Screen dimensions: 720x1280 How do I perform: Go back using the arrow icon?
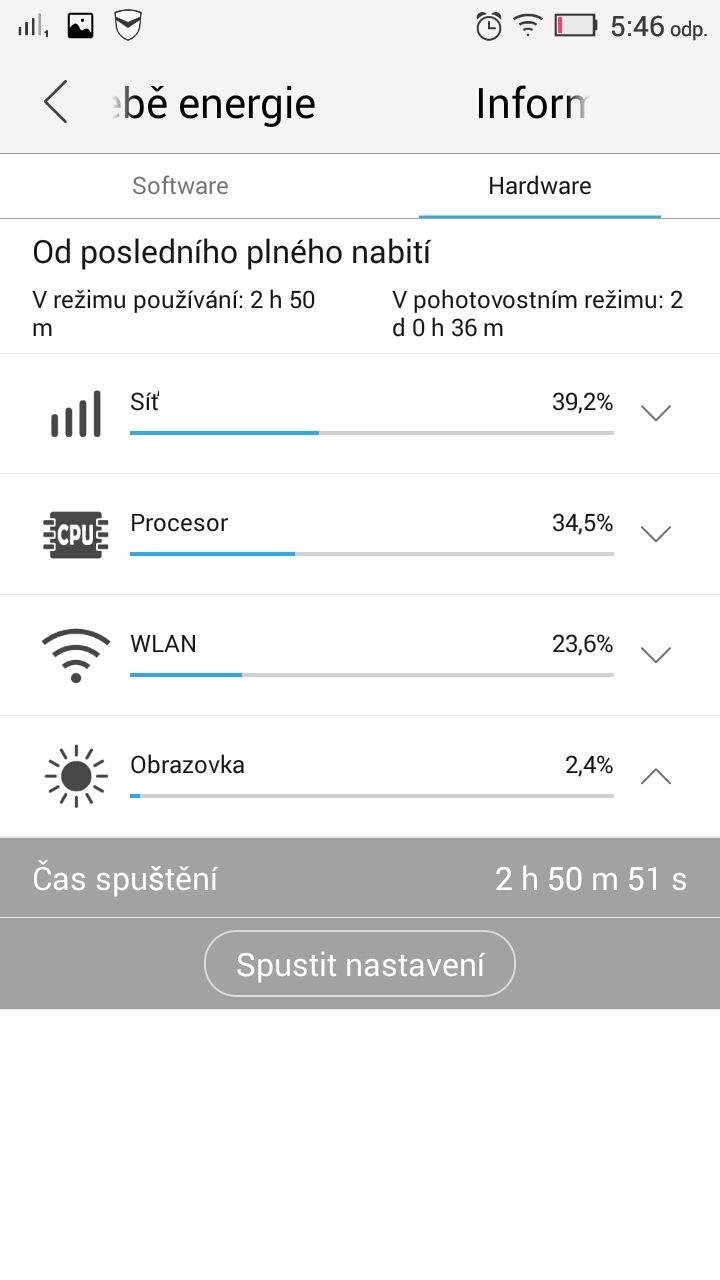56,103
